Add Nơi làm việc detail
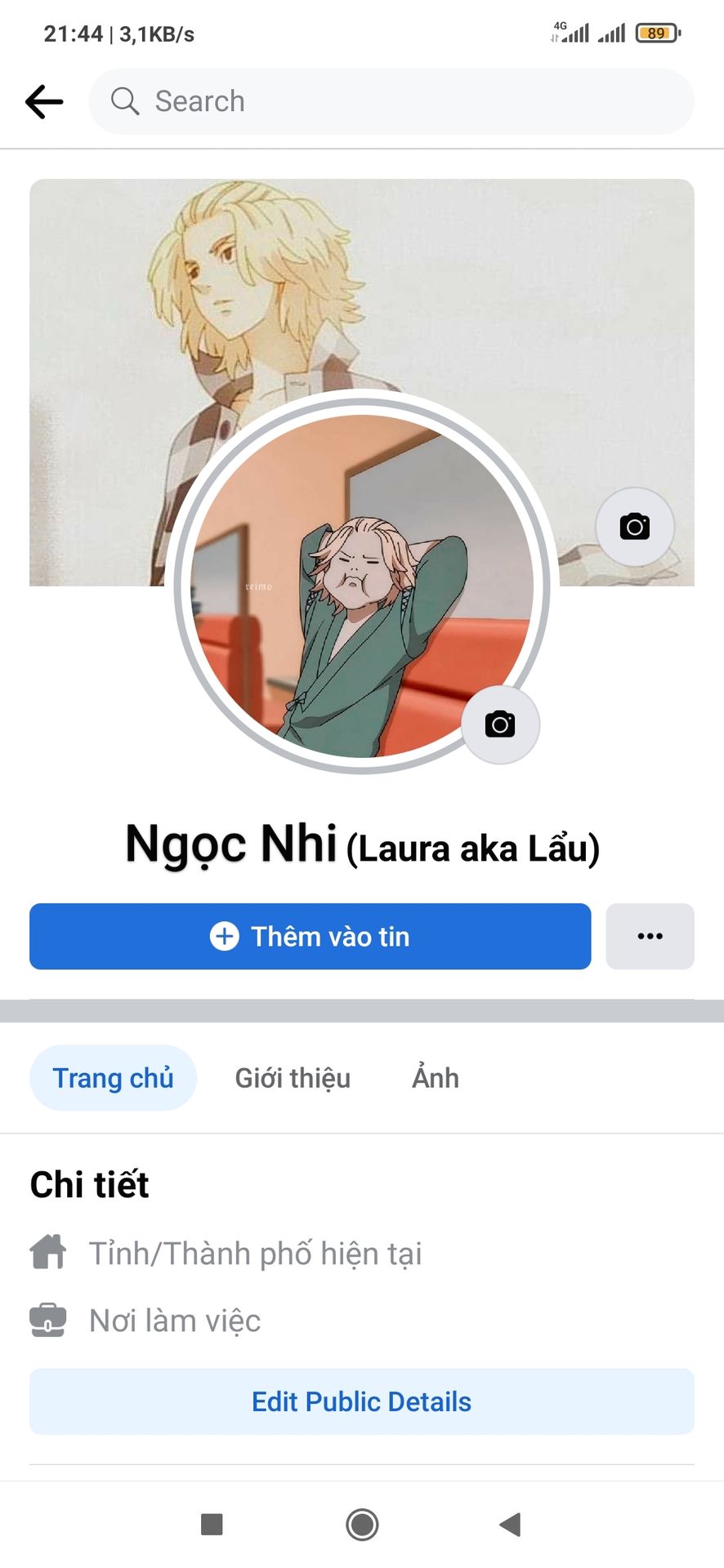 point(174,1321)
